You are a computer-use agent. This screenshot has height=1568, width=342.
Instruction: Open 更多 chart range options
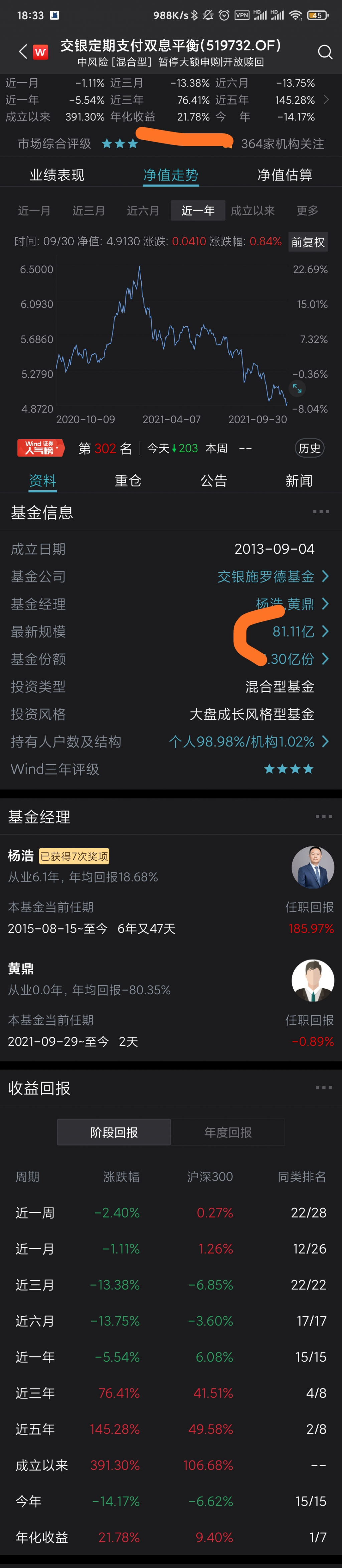307,211
